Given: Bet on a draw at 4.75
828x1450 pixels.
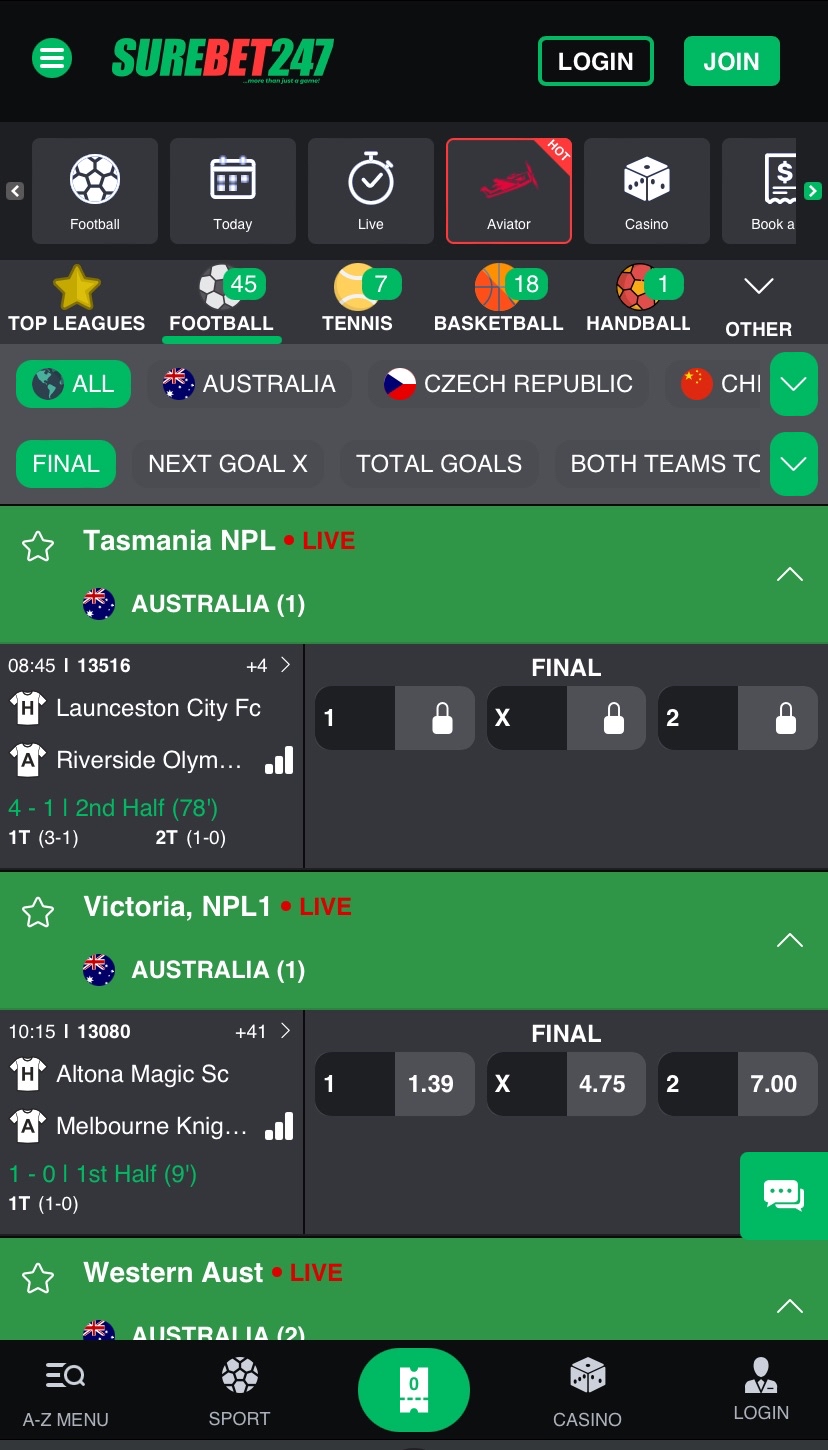Looking at the screenshot, I should click(566, 1084).
